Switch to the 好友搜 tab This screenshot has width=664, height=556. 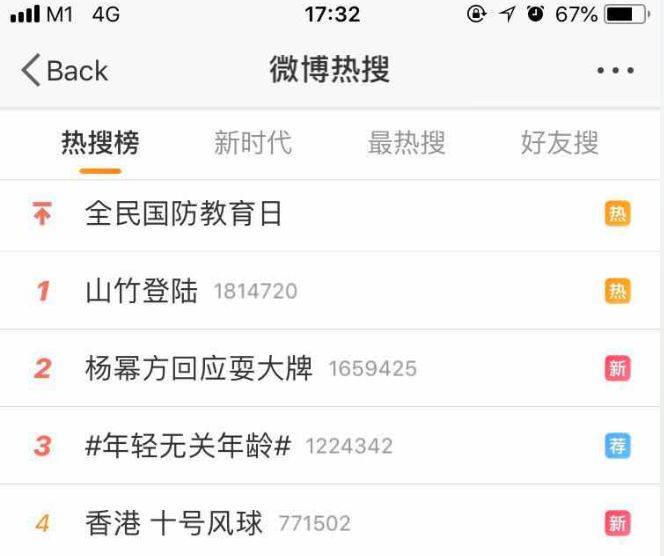tap(559, 143)
